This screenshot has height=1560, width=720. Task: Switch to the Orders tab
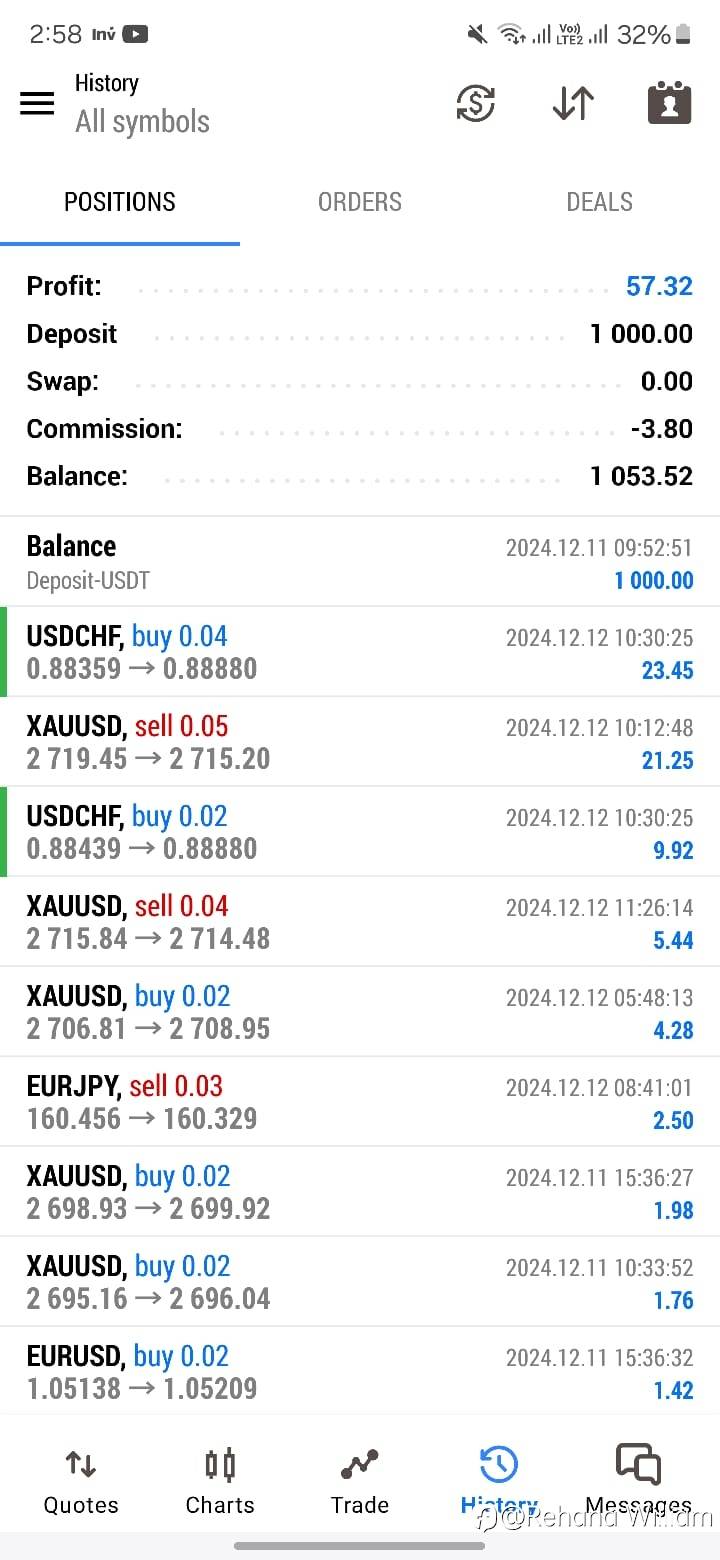click(x=359, y=202)
